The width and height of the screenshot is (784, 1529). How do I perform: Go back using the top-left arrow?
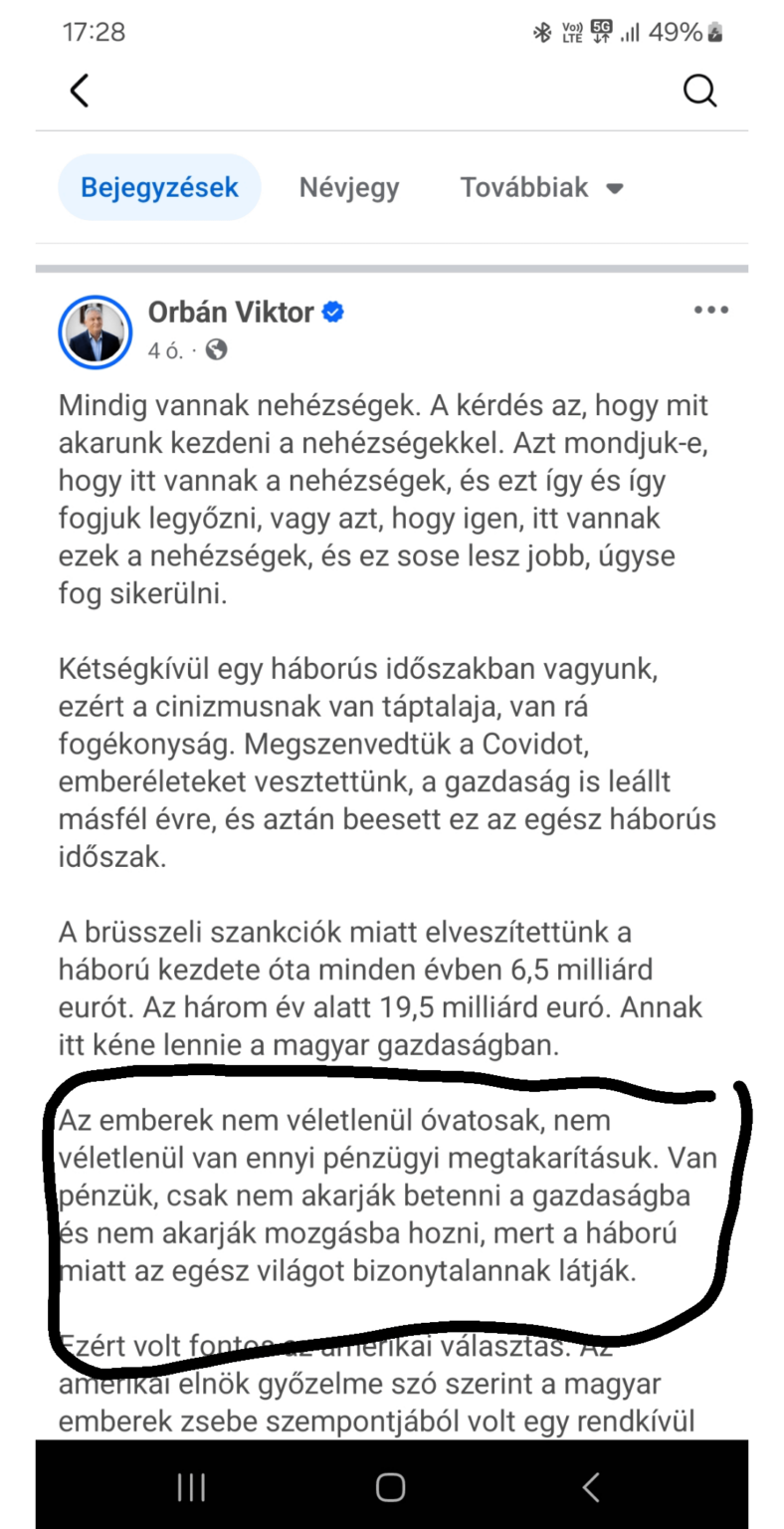pos(80,91)
